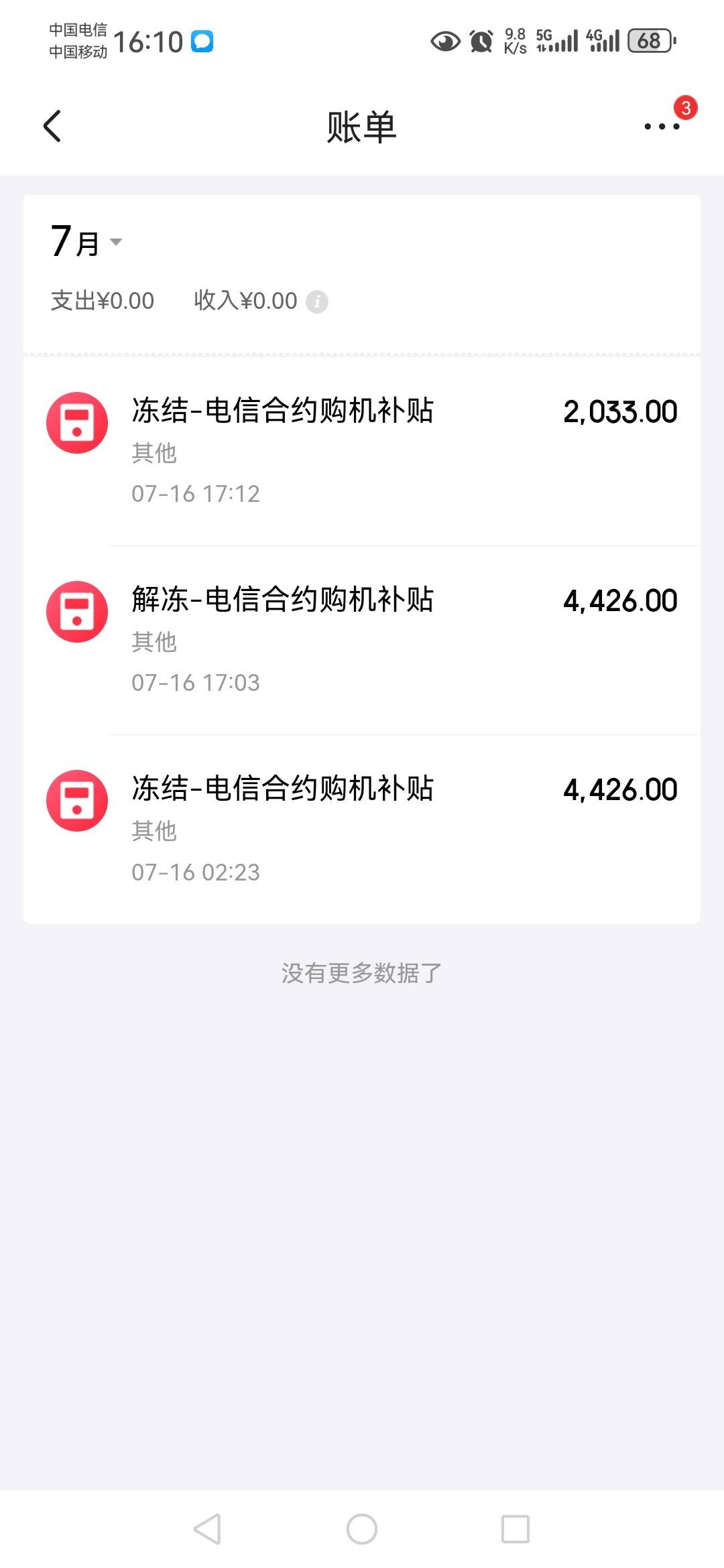Open the system recent apps view
Image resolution: width=724 pixels, height=1568 pixels.
pyautogui.click(x=516, y=1529)
